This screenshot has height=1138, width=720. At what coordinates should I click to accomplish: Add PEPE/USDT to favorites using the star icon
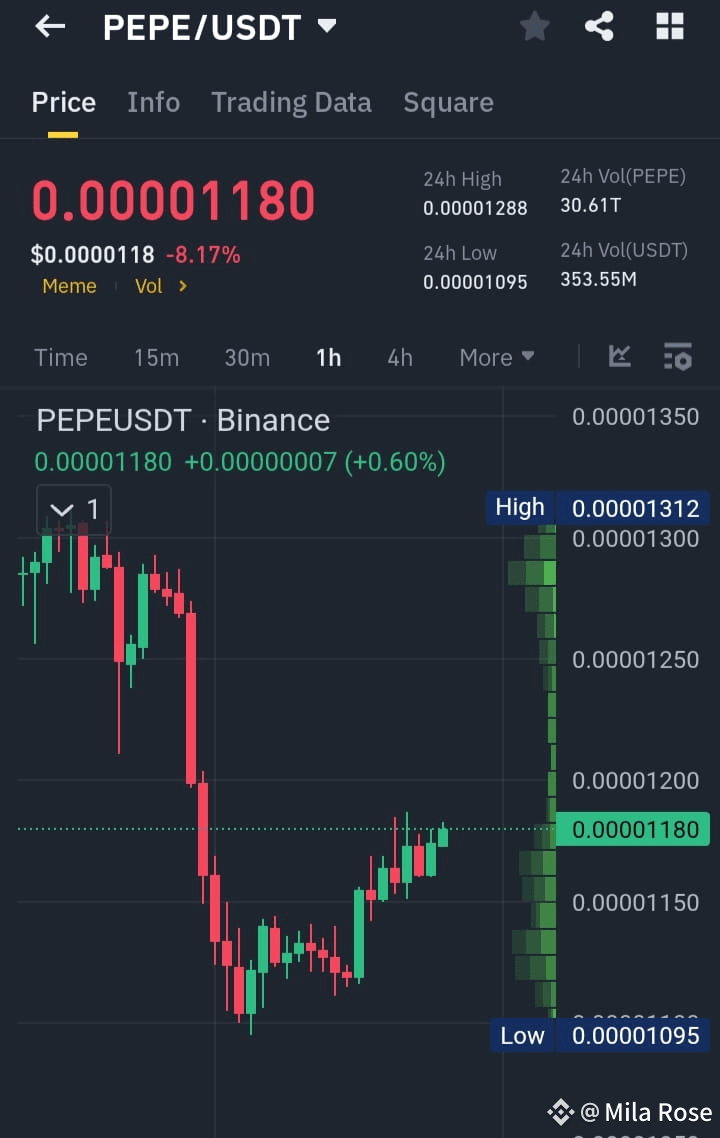point(534,27)
